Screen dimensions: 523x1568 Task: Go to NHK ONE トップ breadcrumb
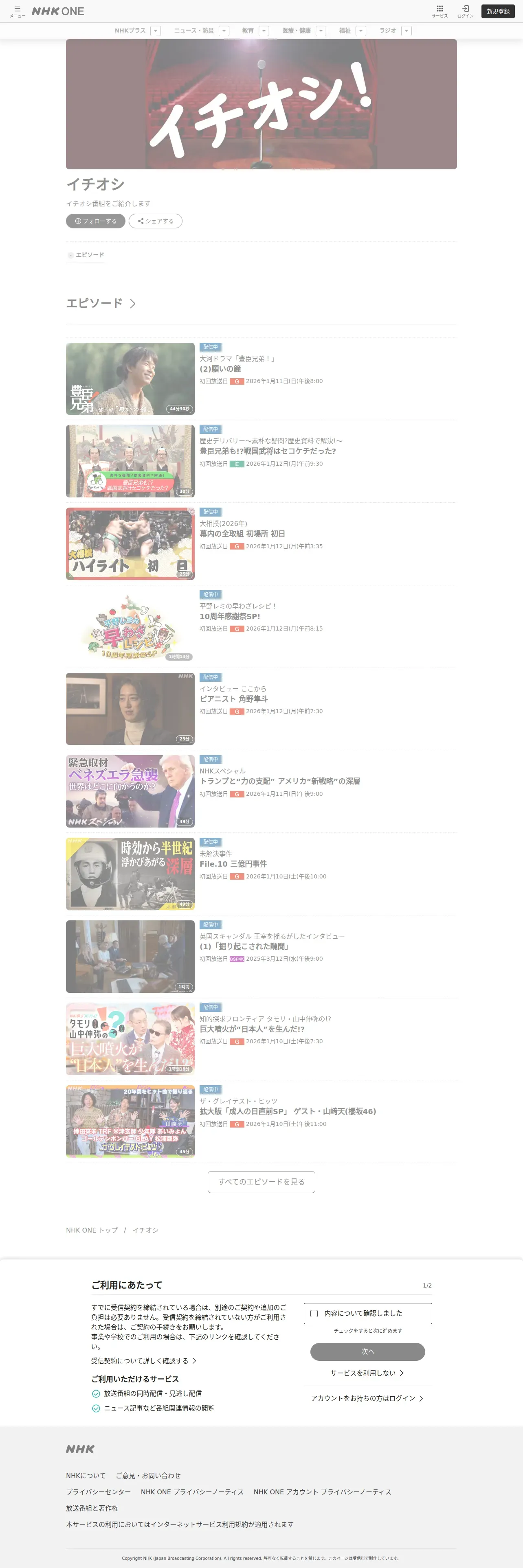(x=92, y=1230)
